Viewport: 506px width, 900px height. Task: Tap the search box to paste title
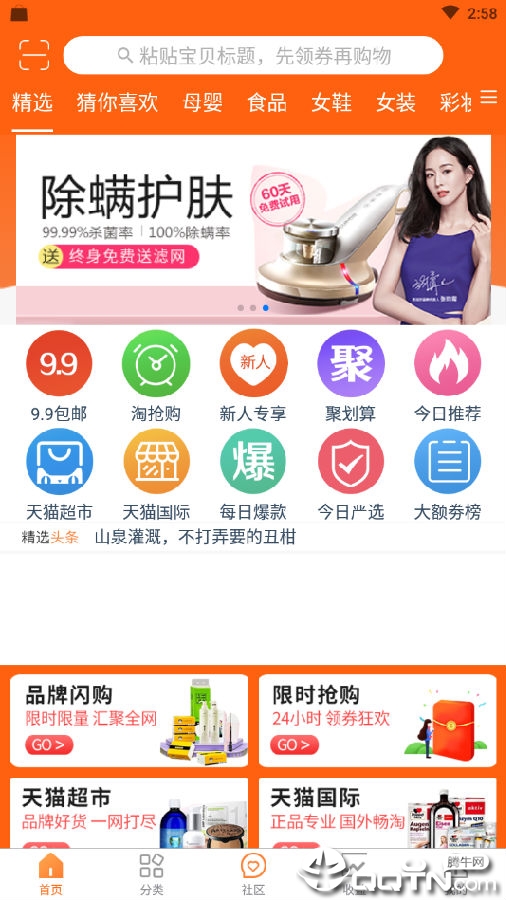[x=253, y=55]
